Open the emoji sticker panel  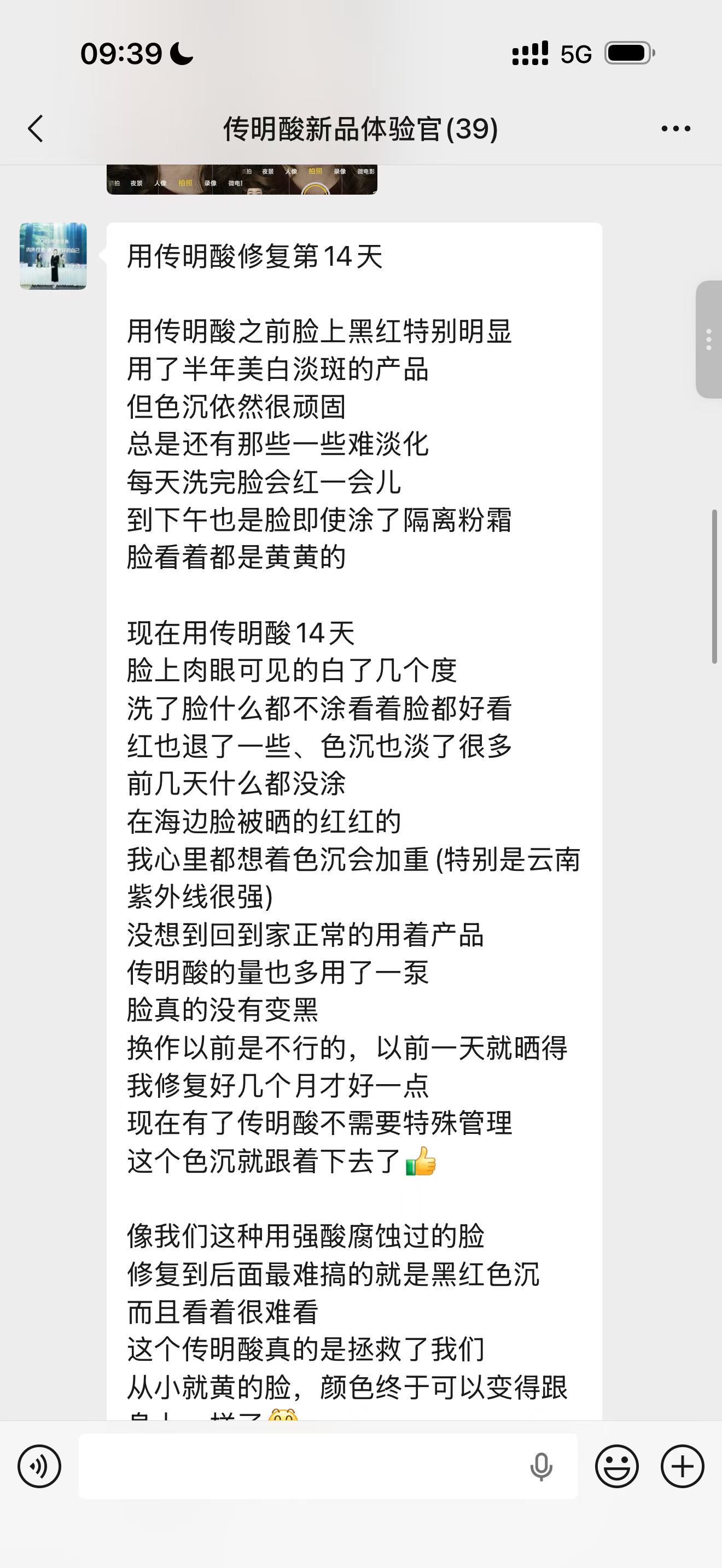click(616, 1467)
